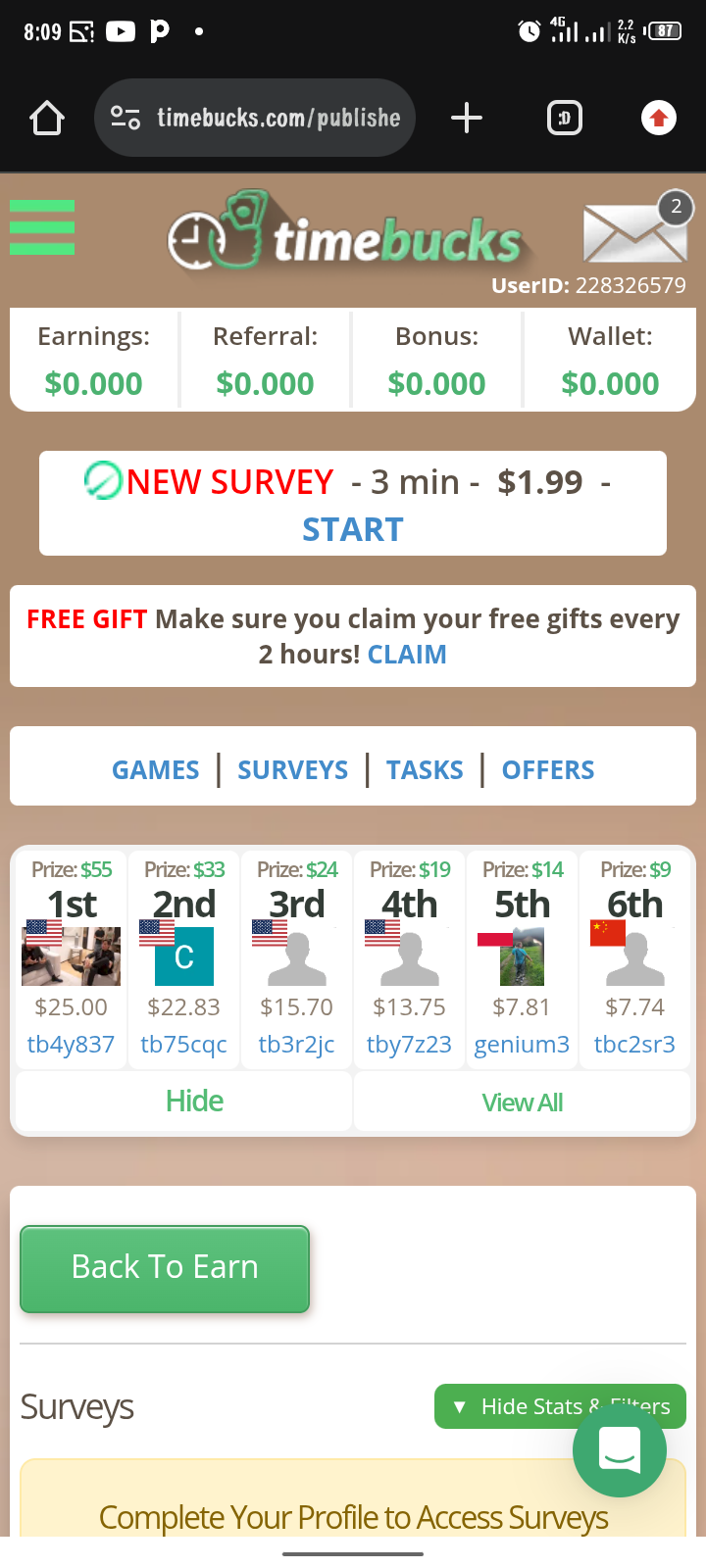Open the TASKS section
The image size is (706, 1568).
click(x=425, y=770)
